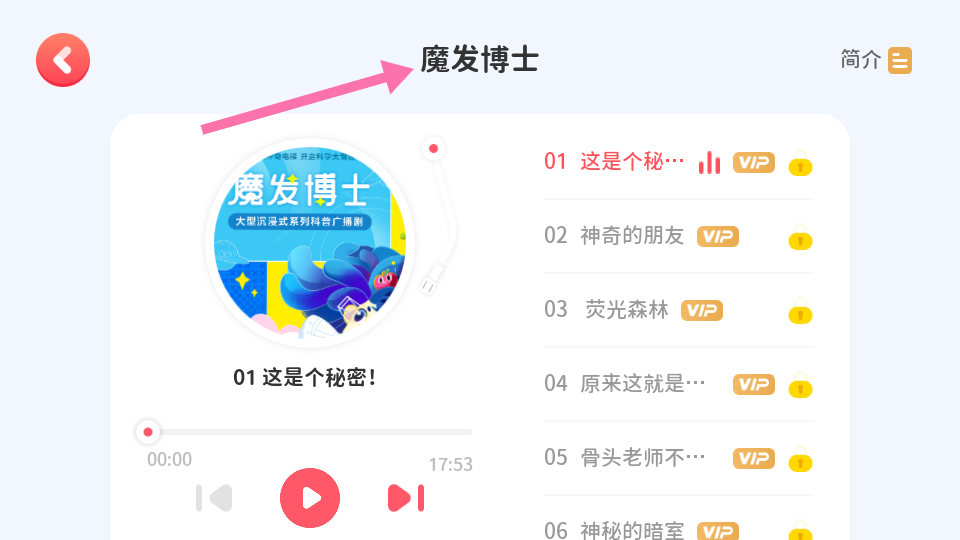Tap the playback progress bar
Viewport: 960px width, 540px height.
coord(310,432)
